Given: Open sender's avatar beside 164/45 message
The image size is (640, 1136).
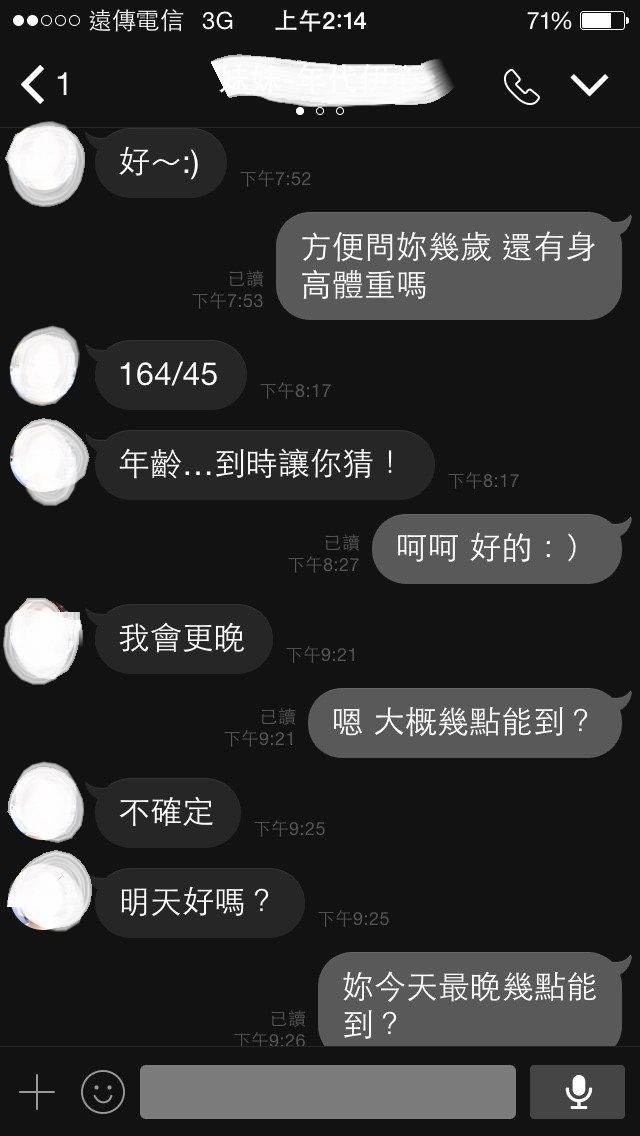Looking at the screenshot, I should (x=45, y=367).
